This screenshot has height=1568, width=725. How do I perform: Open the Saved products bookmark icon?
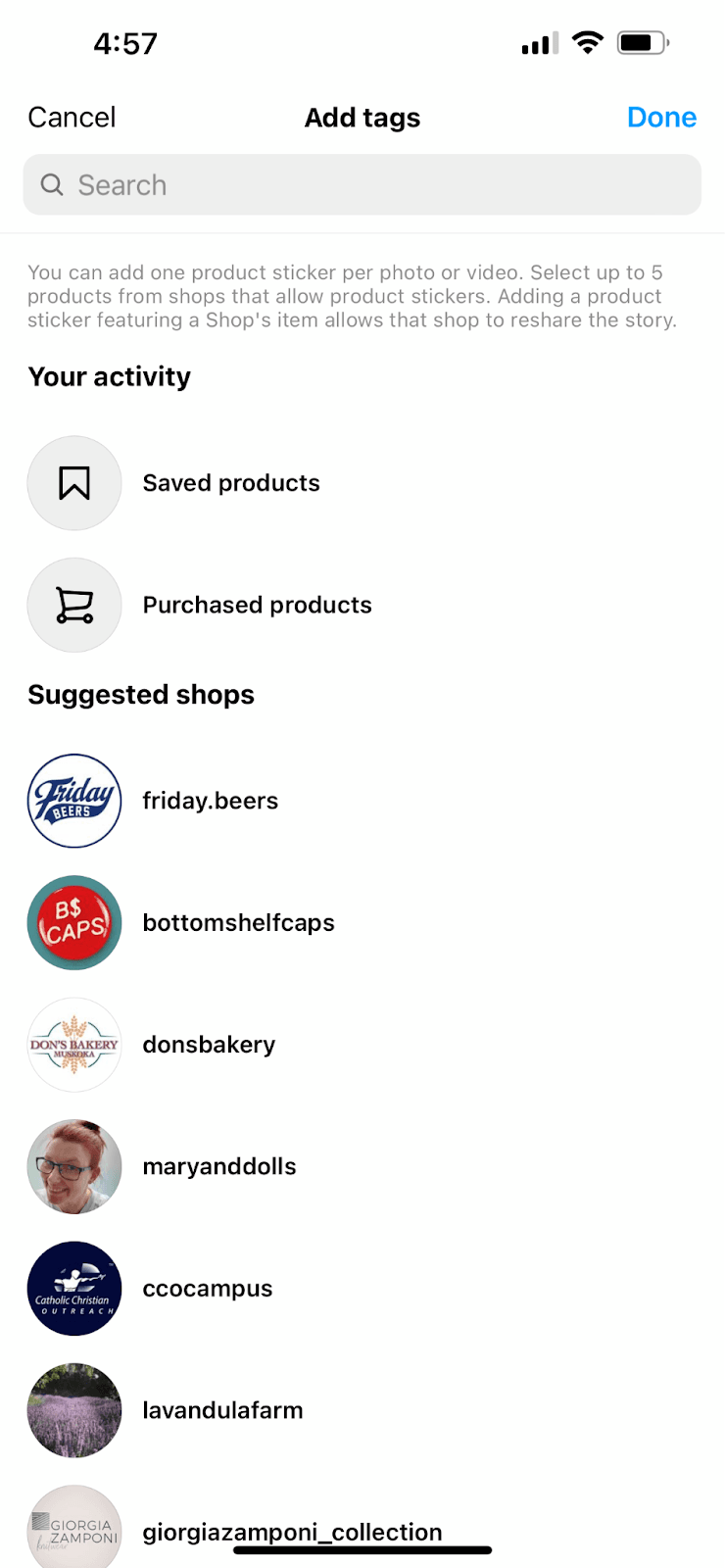click(74, 483)
